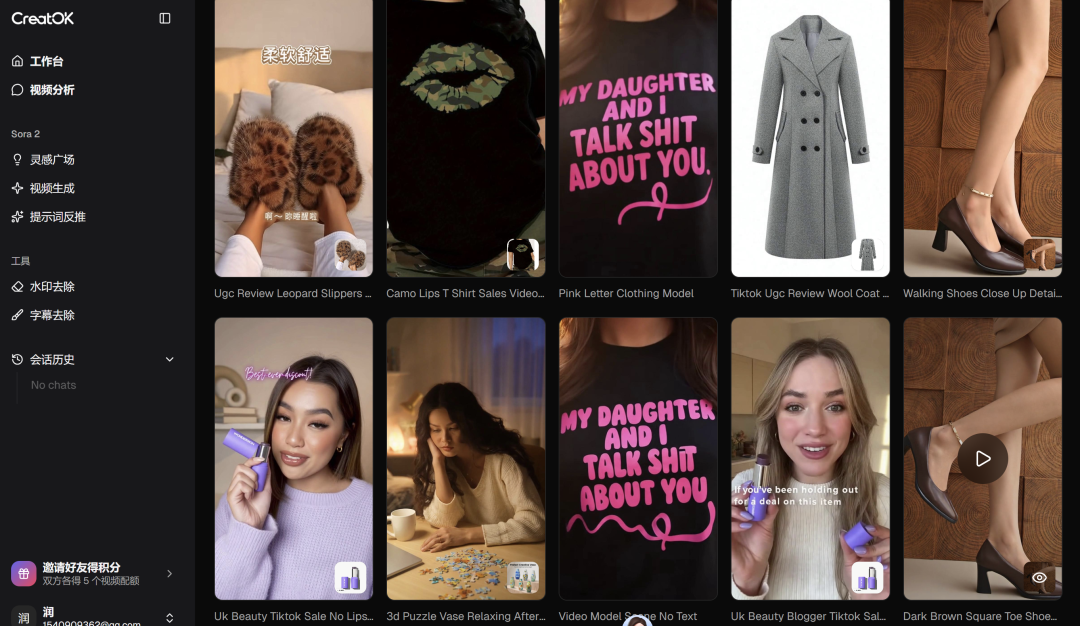Image resolution: width=1080 pixels, height=626 pixels.
Task: Open Camo Lips T Shirt Sales Video
Action: (x=466, y=138)
